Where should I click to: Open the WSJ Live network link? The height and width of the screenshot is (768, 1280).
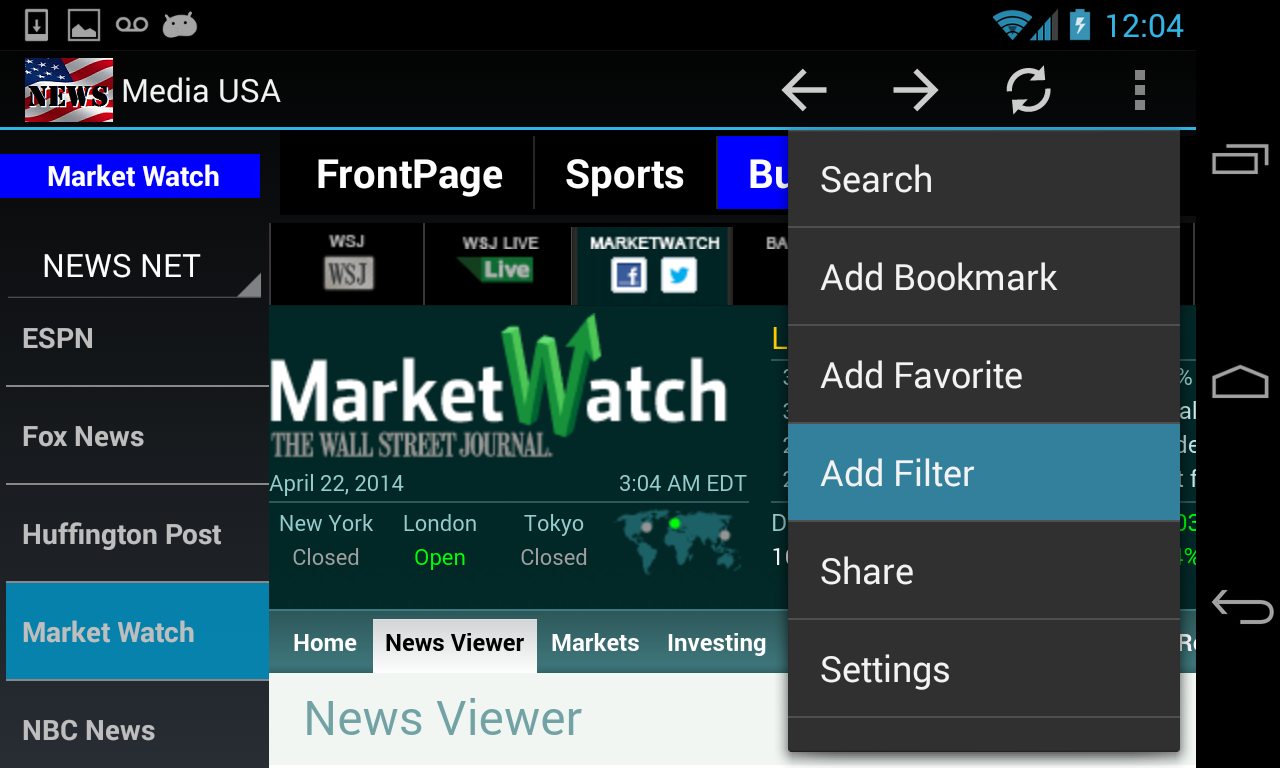pyautogui.click(x=499, y=263)
